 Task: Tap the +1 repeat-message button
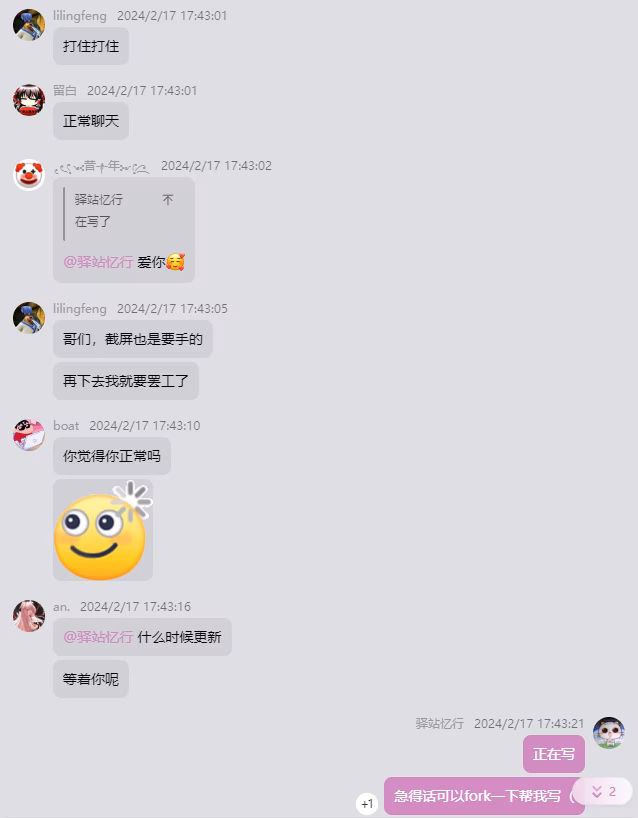[x=367, y=803]
